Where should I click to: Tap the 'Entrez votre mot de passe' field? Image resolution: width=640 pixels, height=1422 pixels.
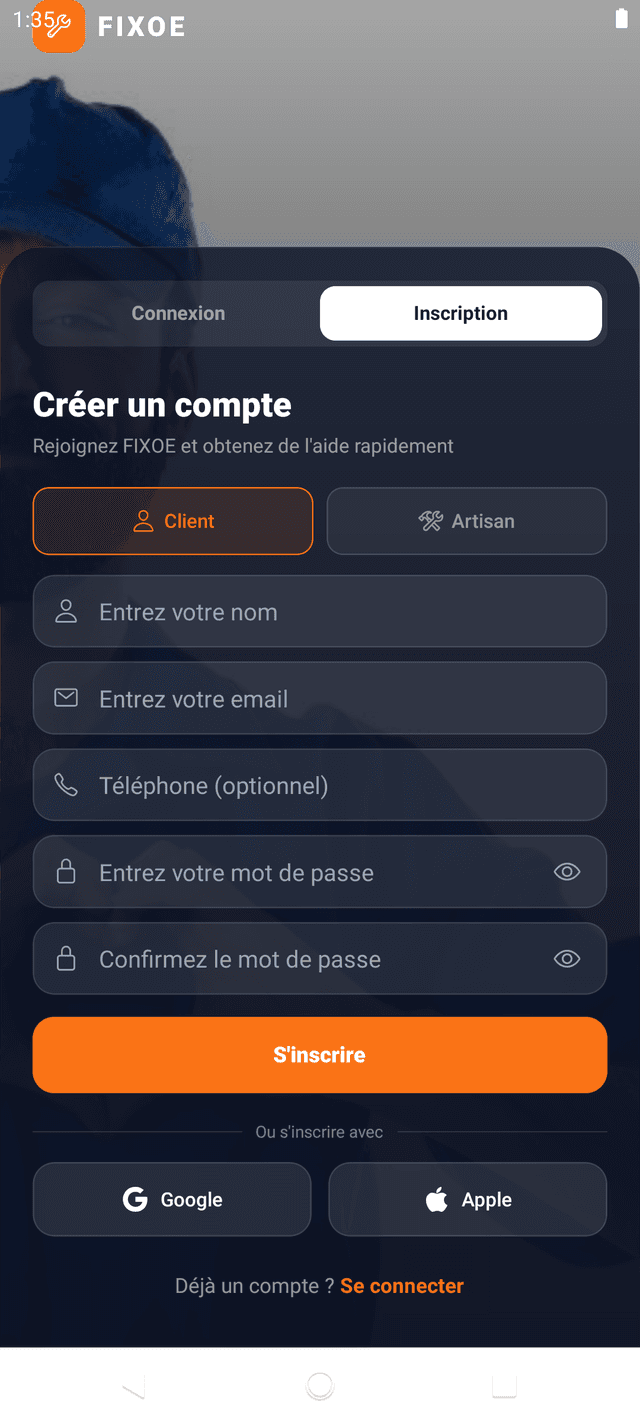pyautogui.click(x=300, y=873)
